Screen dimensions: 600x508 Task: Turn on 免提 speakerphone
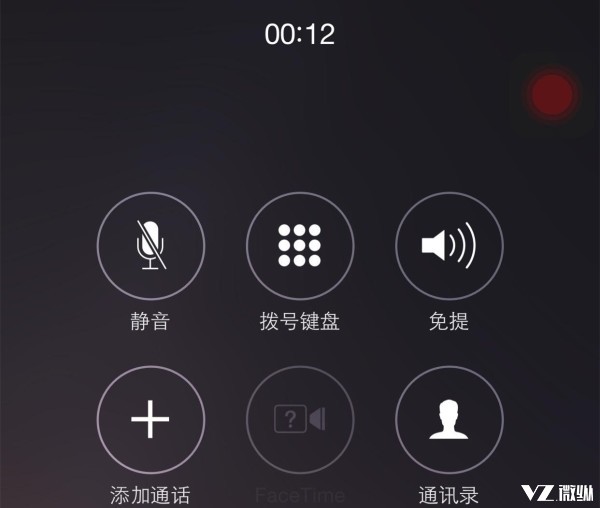pyautogui.click(x=449, y=245)
